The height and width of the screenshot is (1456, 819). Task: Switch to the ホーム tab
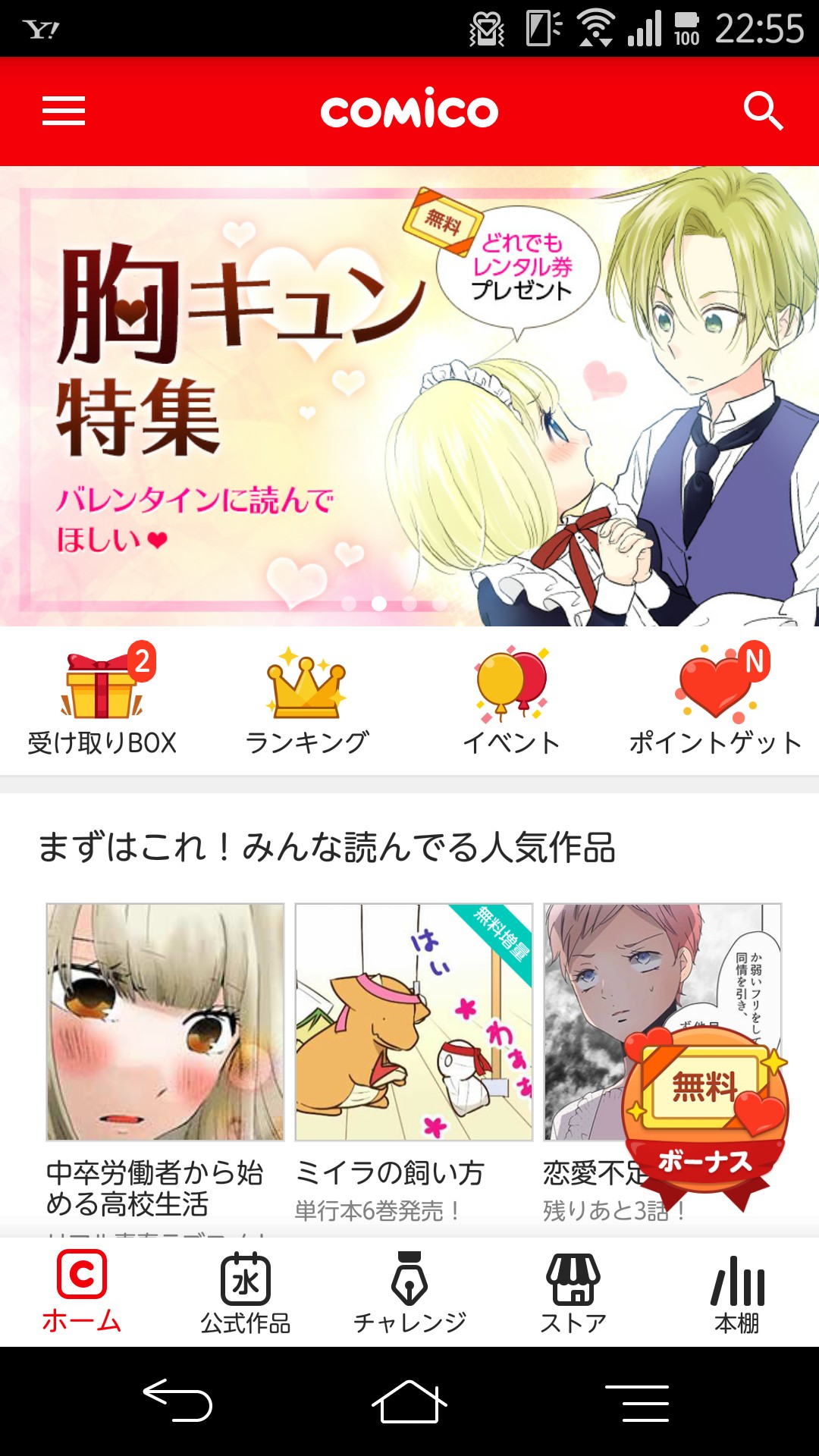[x=82, y=1292]
